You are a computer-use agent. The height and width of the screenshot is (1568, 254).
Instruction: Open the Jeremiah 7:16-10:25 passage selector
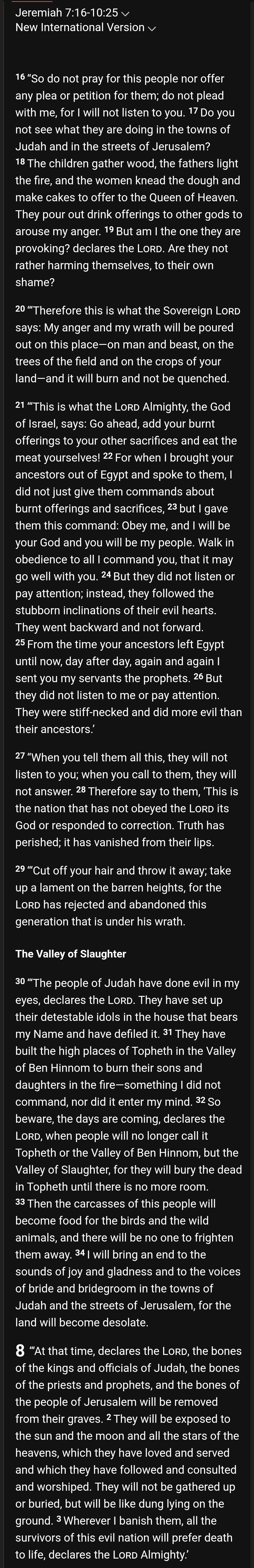click(72, 13)
